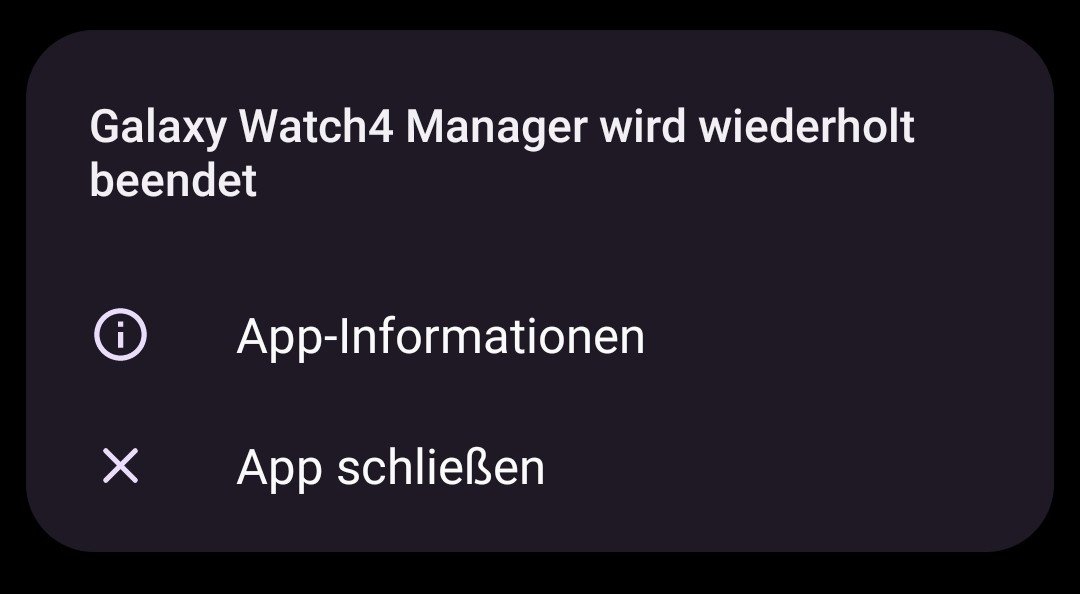The height and width of the screenshot is (594, 1080).
Task: Select App schließen to close the app
Action: coord(390,468)
